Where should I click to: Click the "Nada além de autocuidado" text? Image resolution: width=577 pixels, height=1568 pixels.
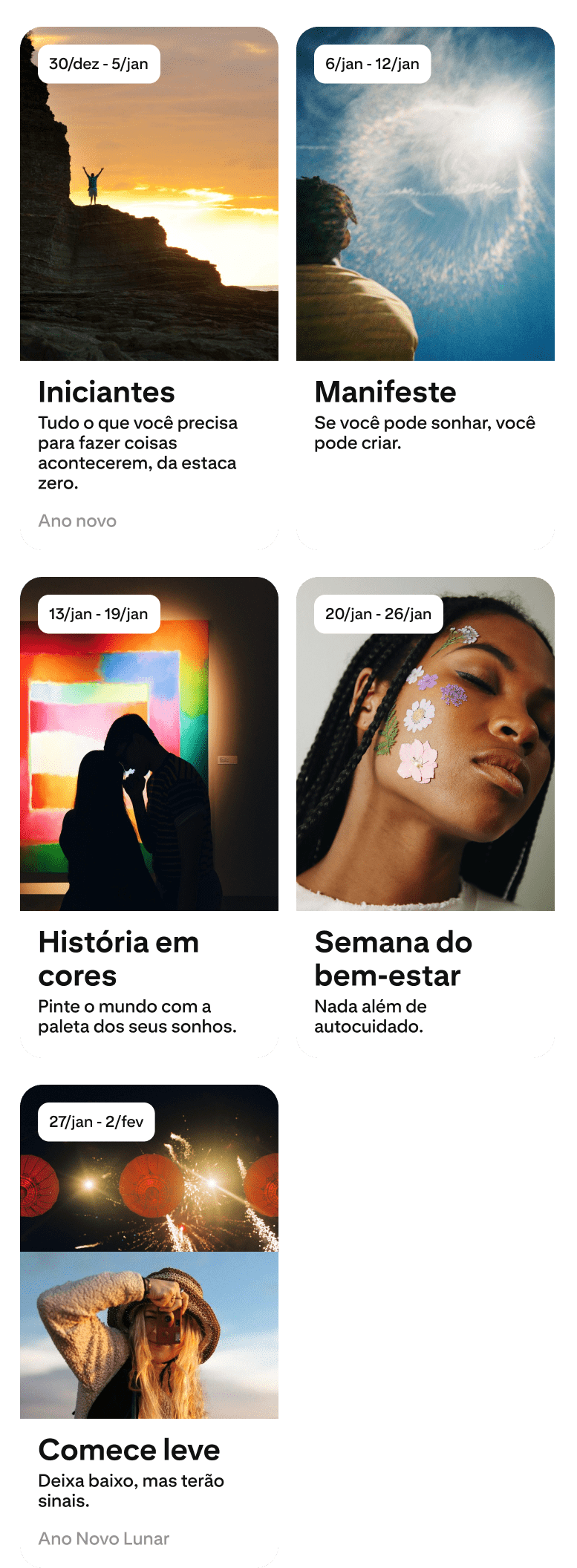click(369, 1016)
